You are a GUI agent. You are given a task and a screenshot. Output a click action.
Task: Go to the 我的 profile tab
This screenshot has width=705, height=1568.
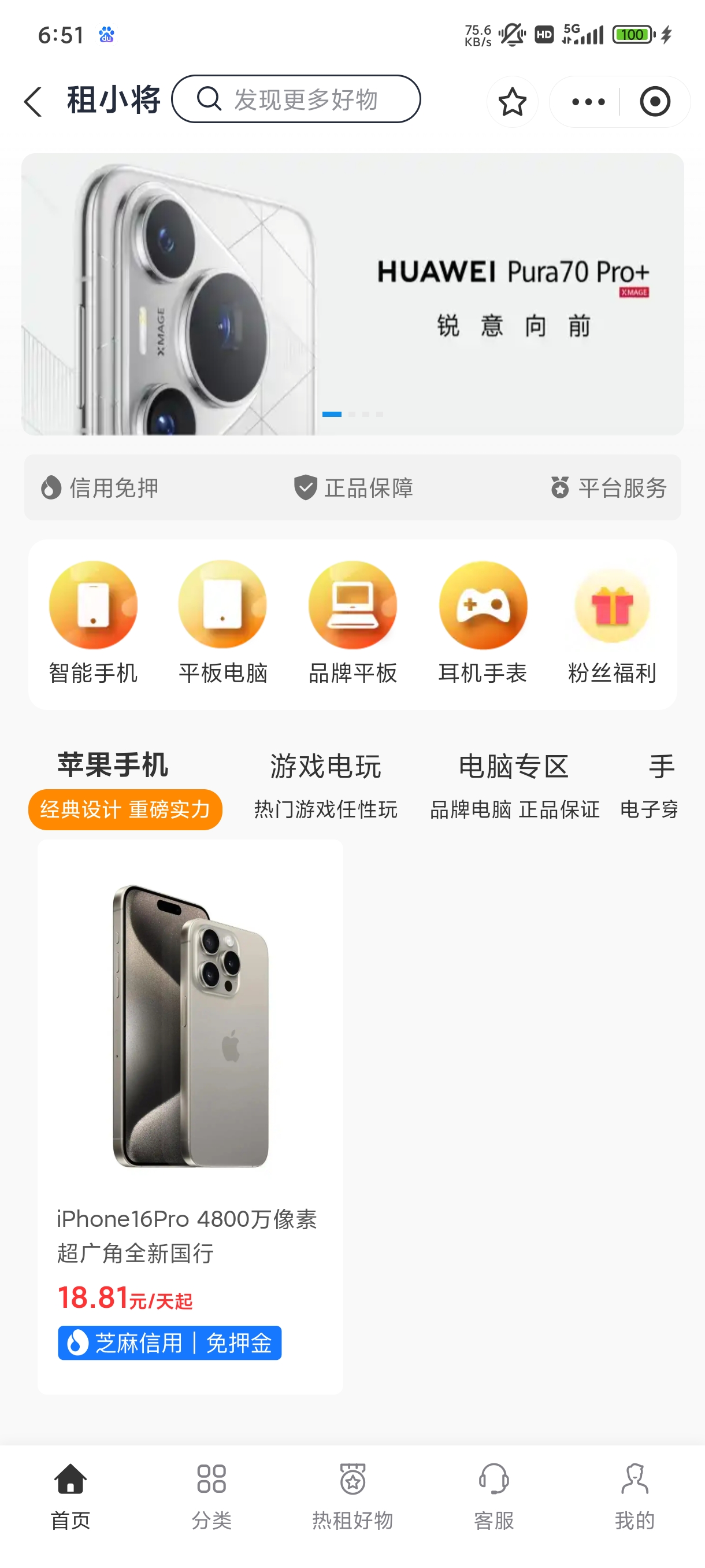click(634, 1496)
